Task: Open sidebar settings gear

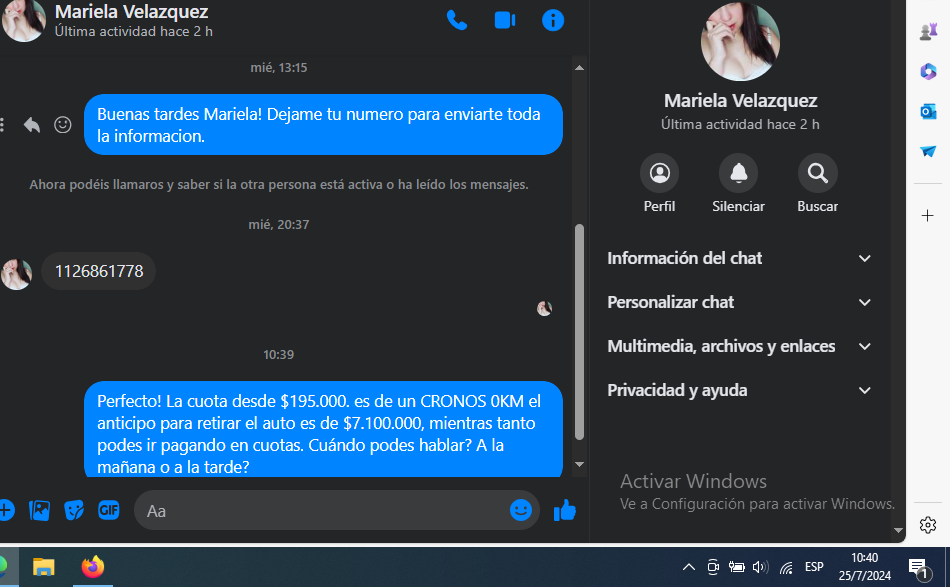Action: (928, 525)
